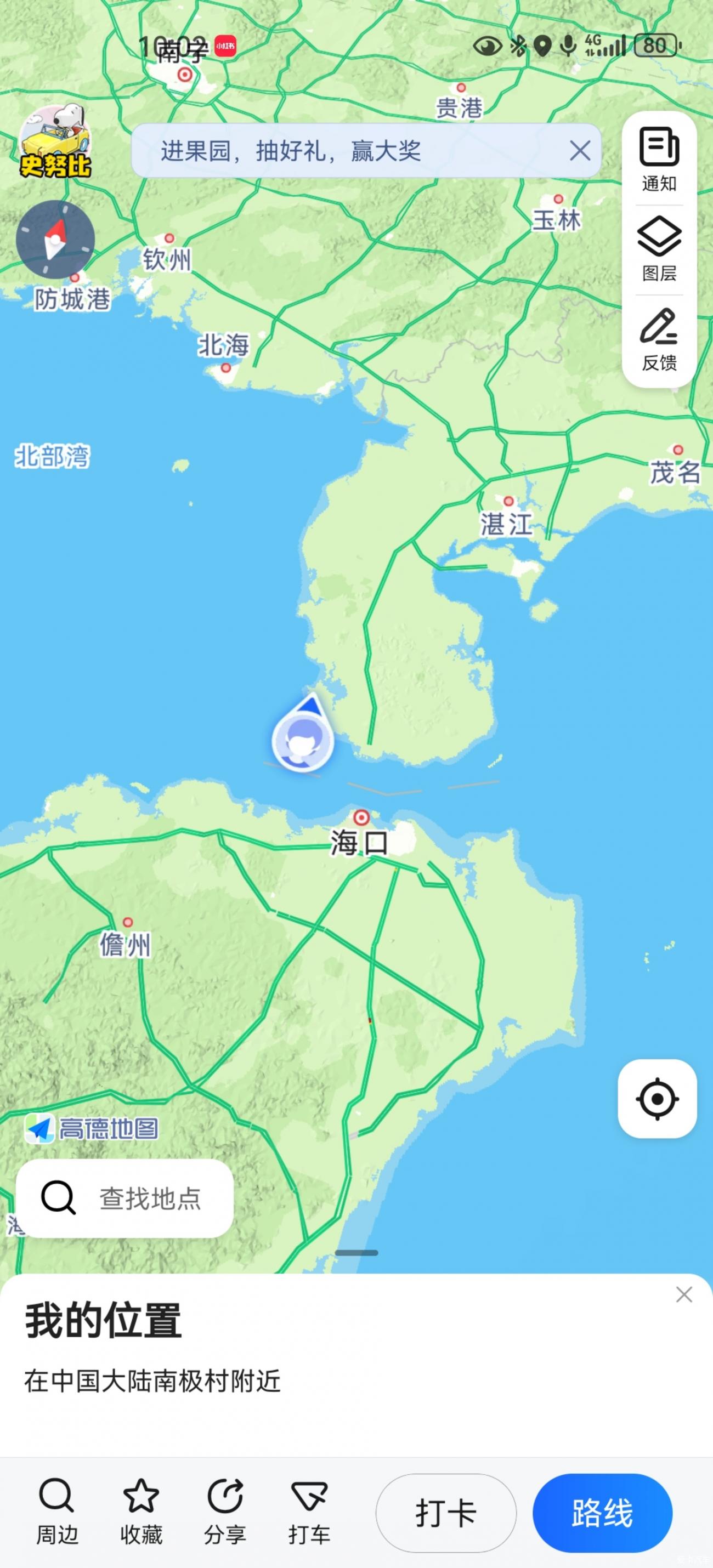Screen dimensions: 713x1568
Task: Check in with 打卡 button
Action: pos(446,1513)
